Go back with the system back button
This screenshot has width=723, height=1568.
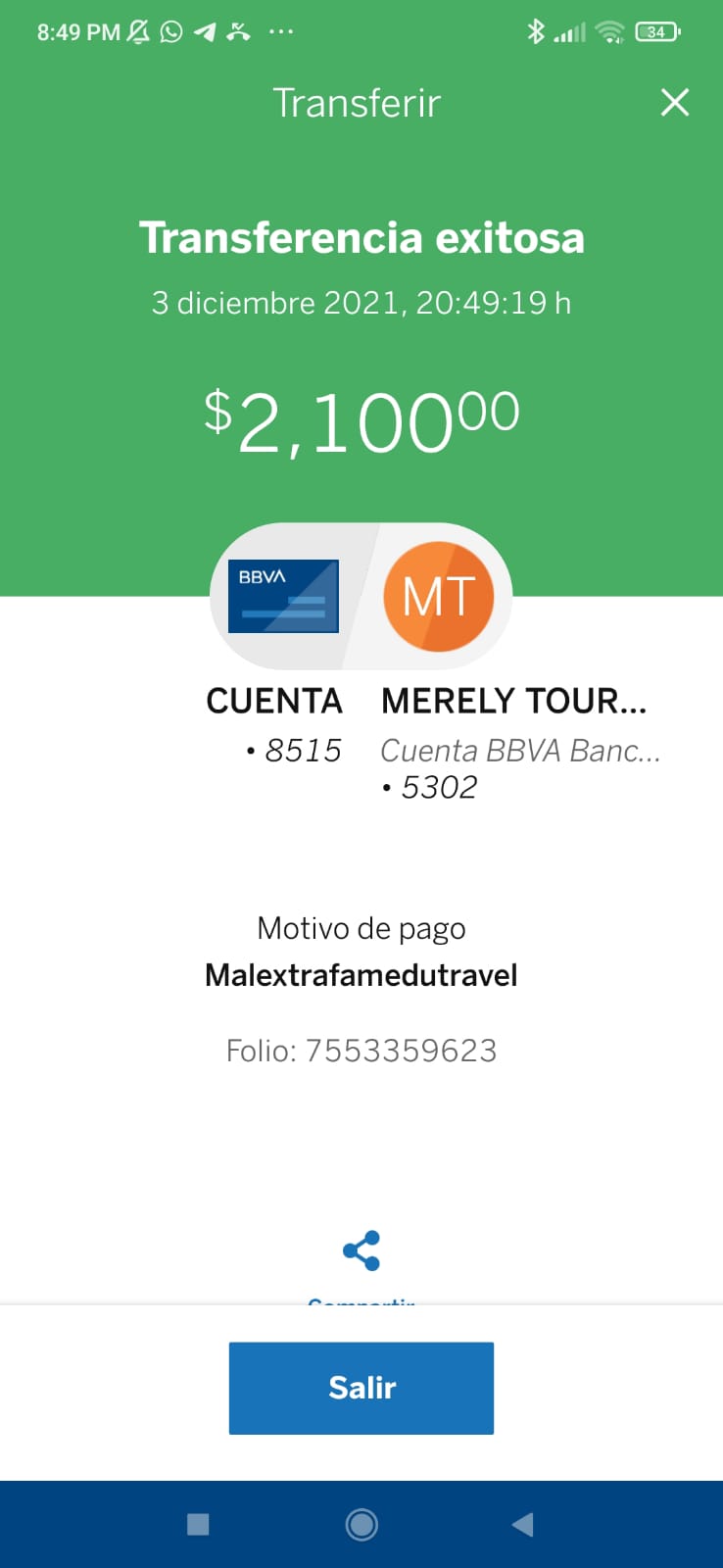tap(523, 1524)
